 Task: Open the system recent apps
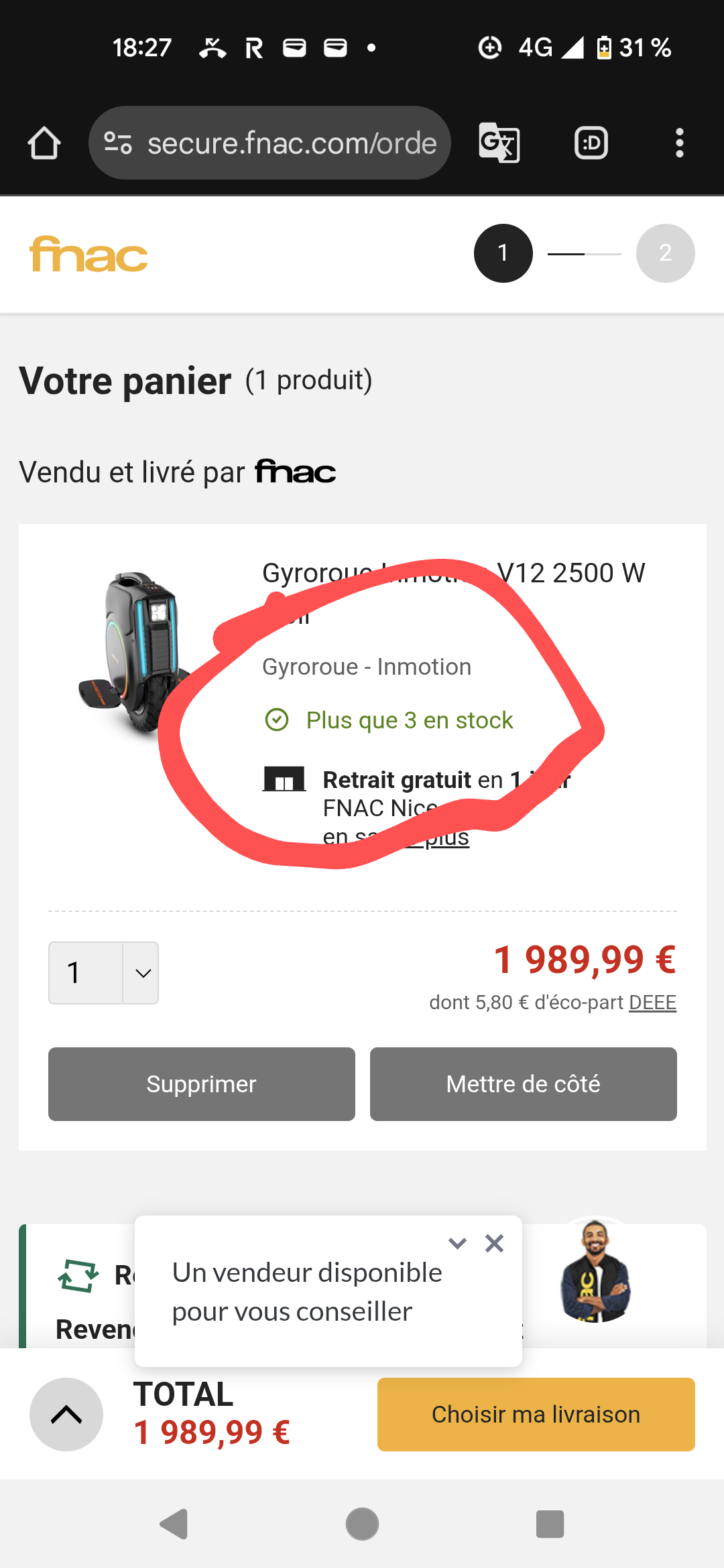[x=550, y=1524]
